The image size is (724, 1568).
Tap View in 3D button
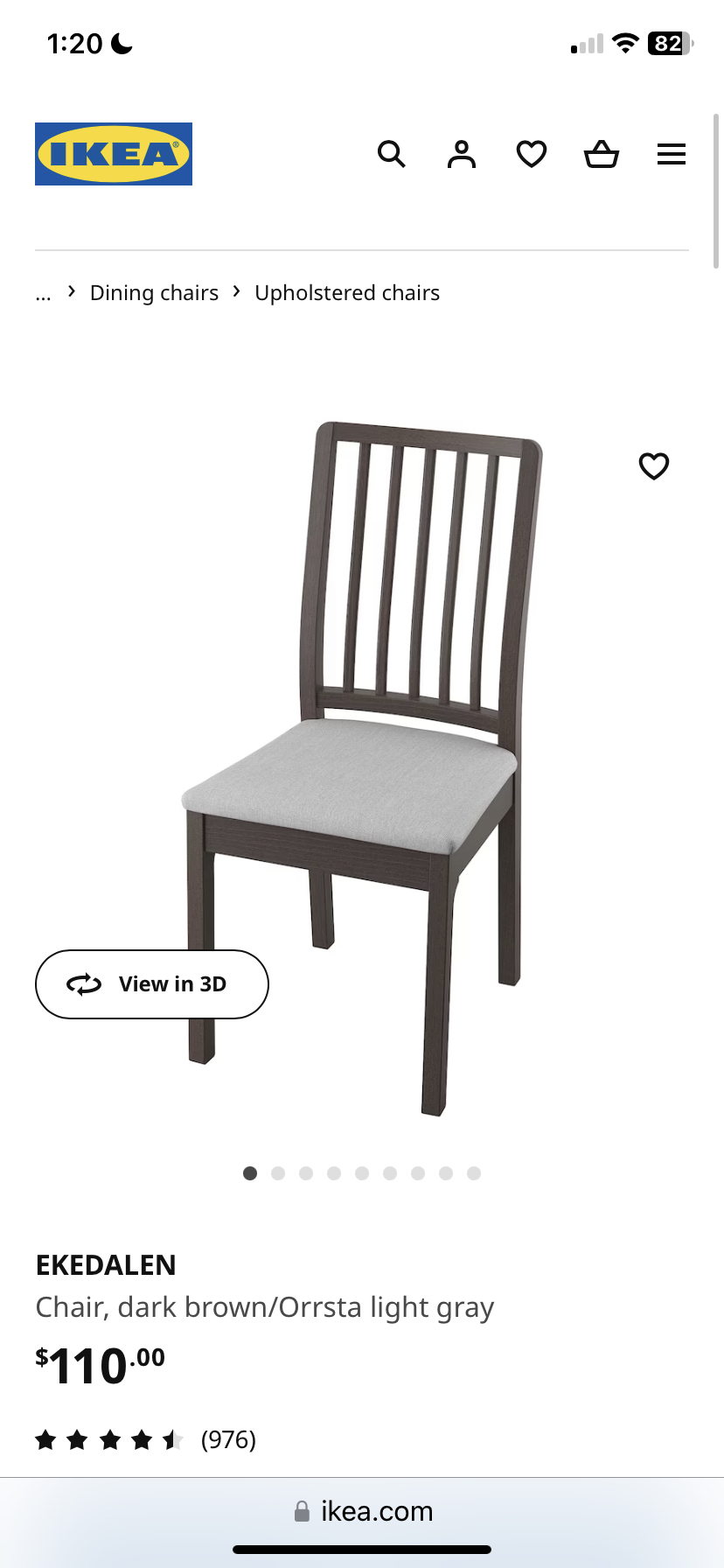tap(152, 984)
